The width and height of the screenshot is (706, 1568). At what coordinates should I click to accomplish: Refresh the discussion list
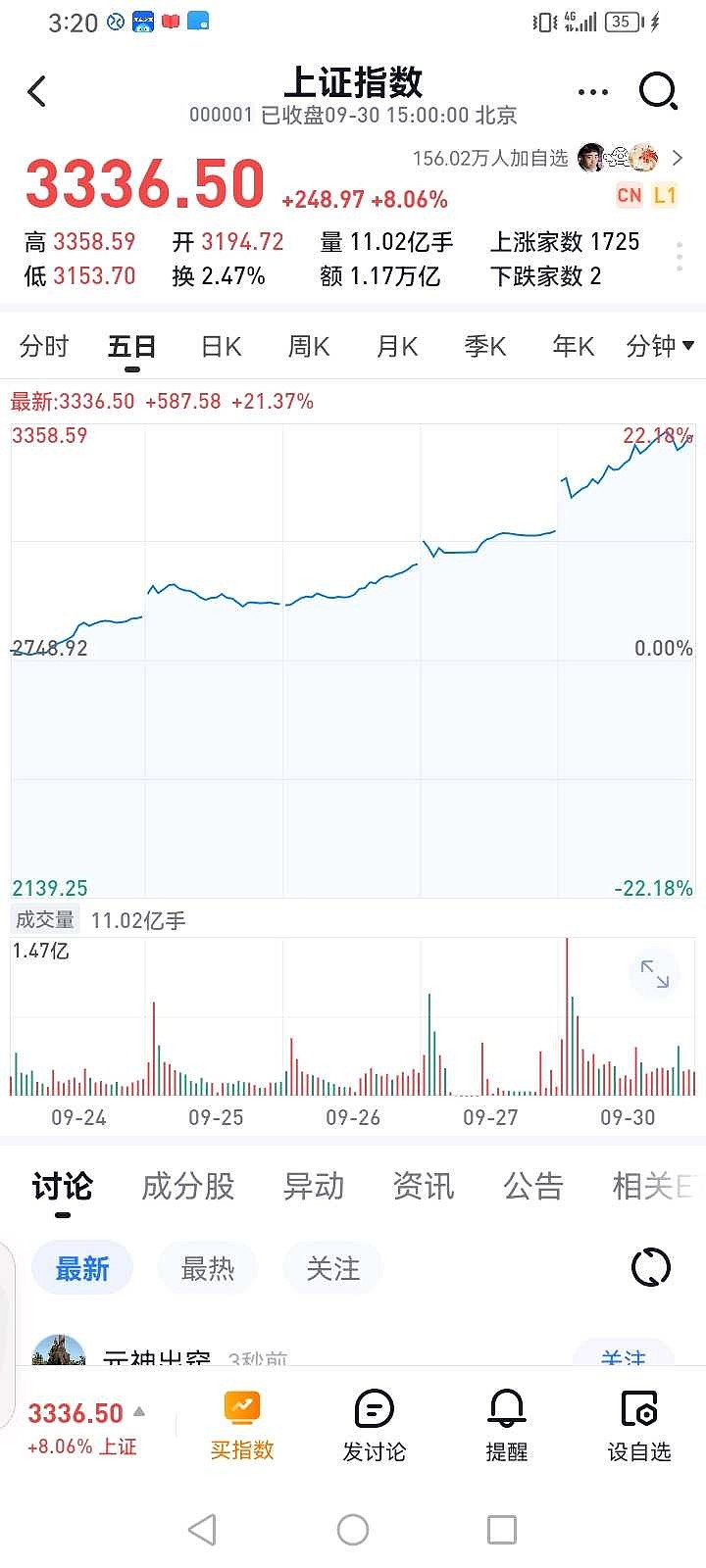[651, 1267]
